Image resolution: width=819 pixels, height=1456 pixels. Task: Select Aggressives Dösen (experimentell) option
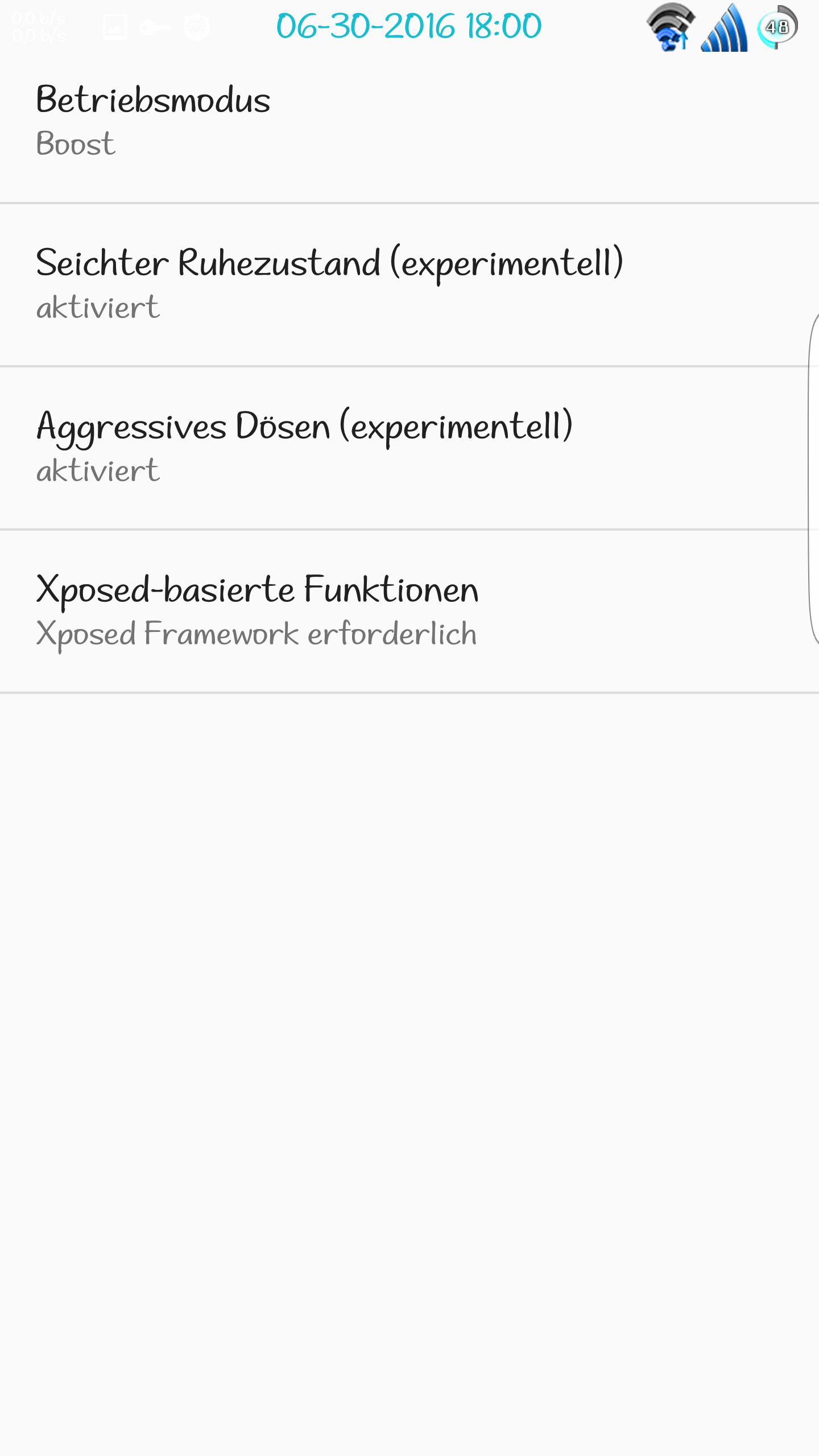click(409, 448)
